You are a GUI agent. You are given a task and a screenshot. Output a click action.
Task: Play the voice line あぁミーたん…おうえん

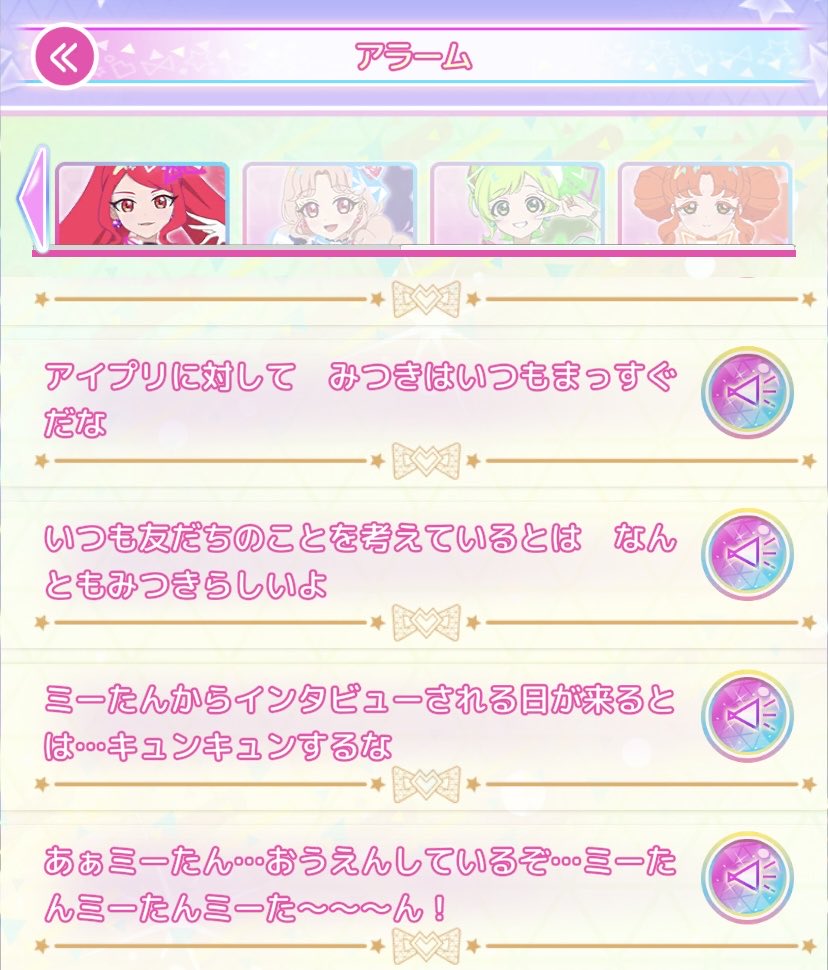click(746, 877)
